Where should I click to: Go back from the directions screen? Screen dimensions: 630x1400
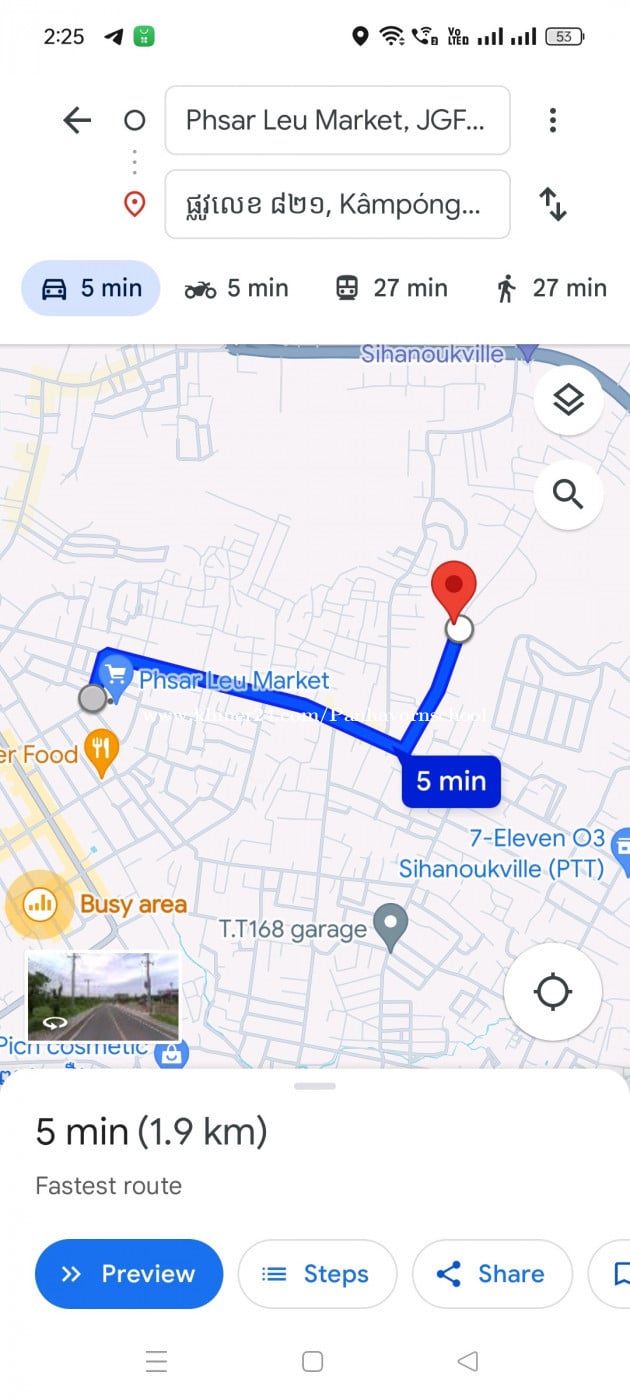(77, 121)
